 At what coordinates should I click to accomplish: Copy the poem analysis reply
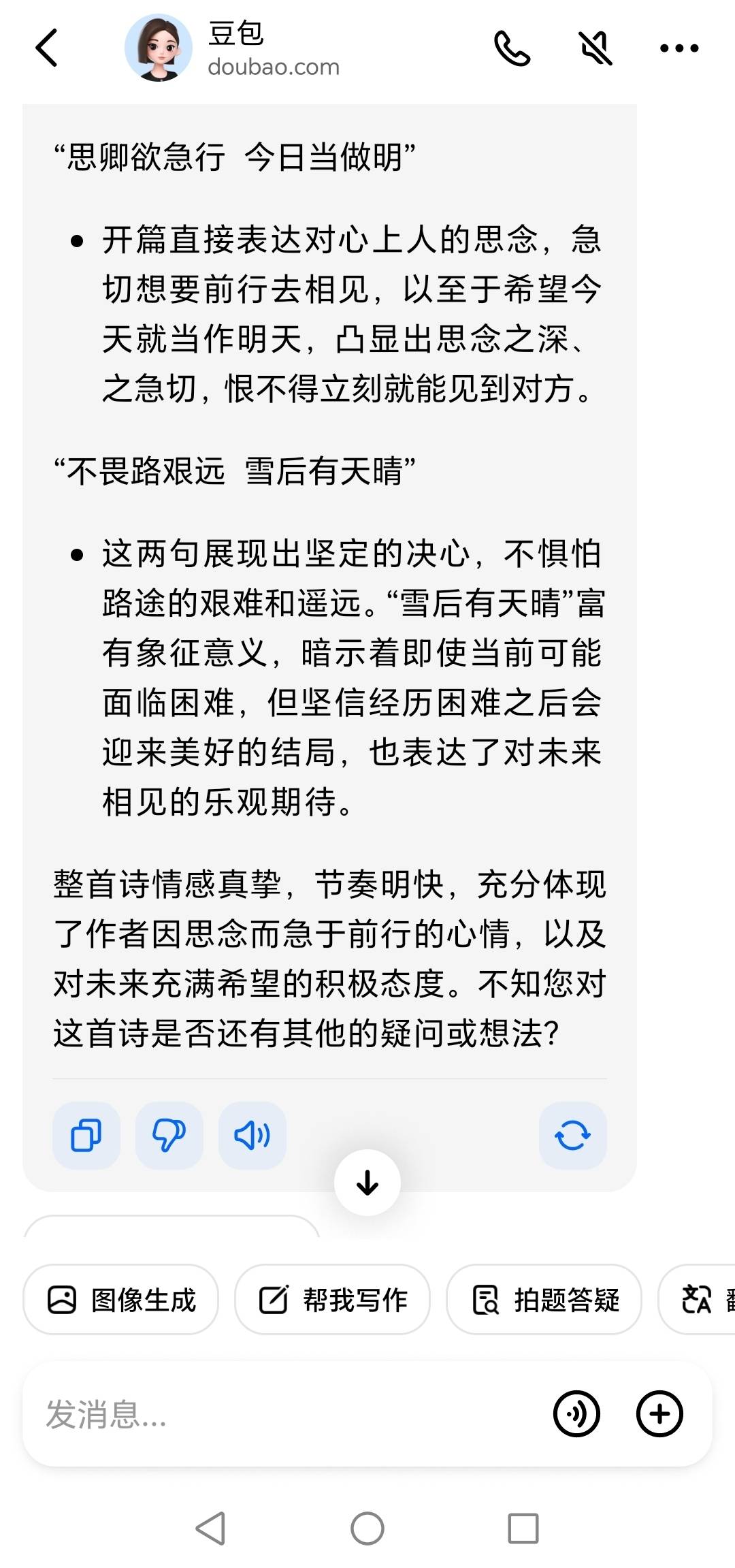(x=86, y=1135)
